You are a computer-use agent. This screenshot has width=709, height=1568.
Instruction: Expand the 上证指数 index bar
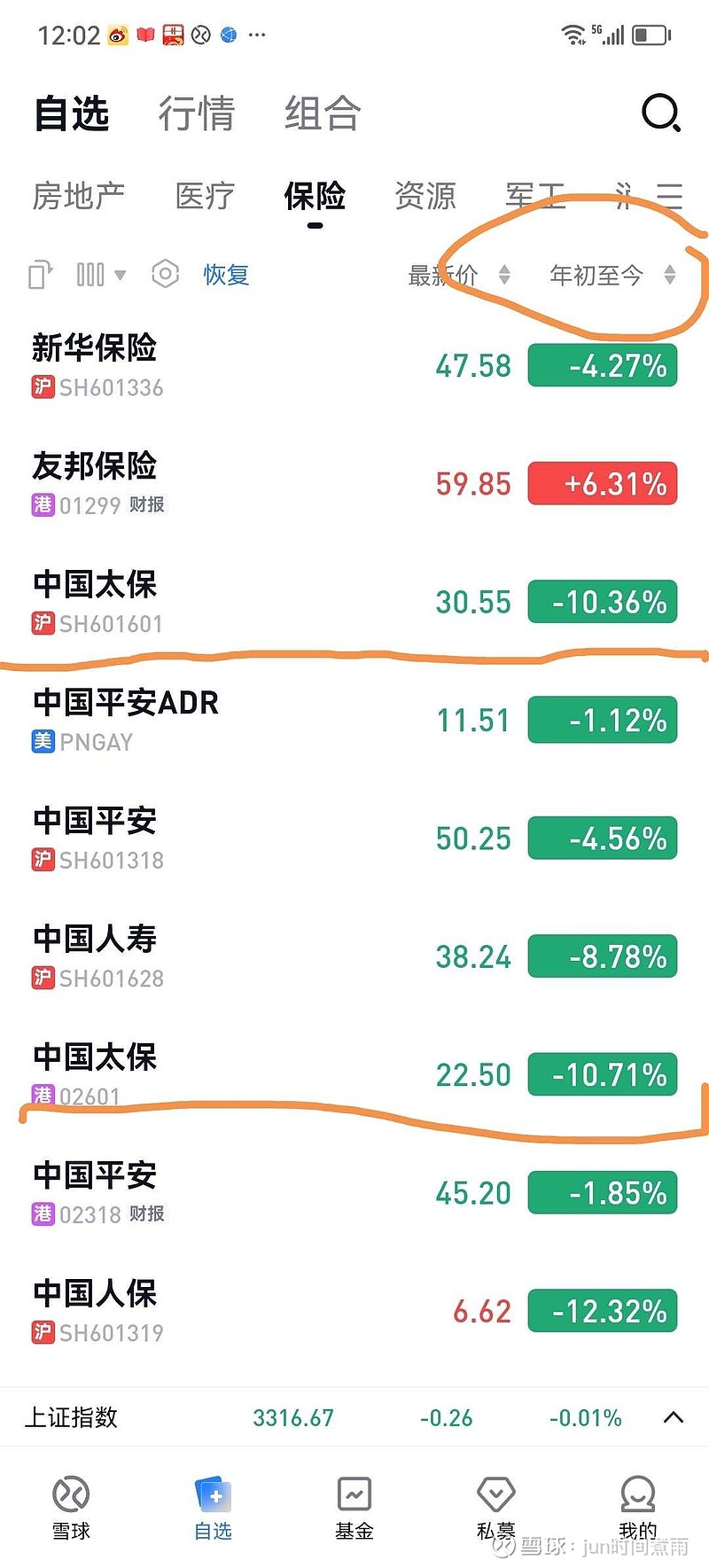[x=674, y=1417]
